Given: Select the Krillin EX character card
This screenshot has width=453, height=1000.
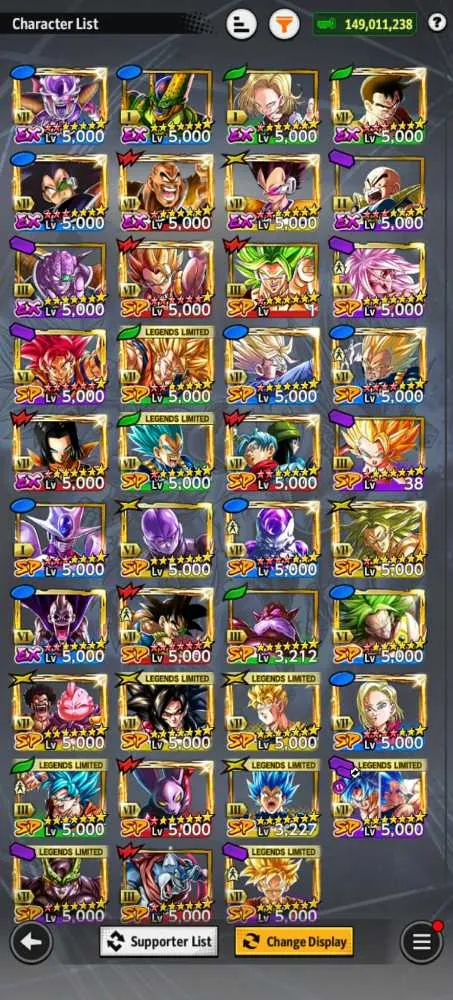Looking at the screenshot, I should pyautogui.click(x=379, y=192).
